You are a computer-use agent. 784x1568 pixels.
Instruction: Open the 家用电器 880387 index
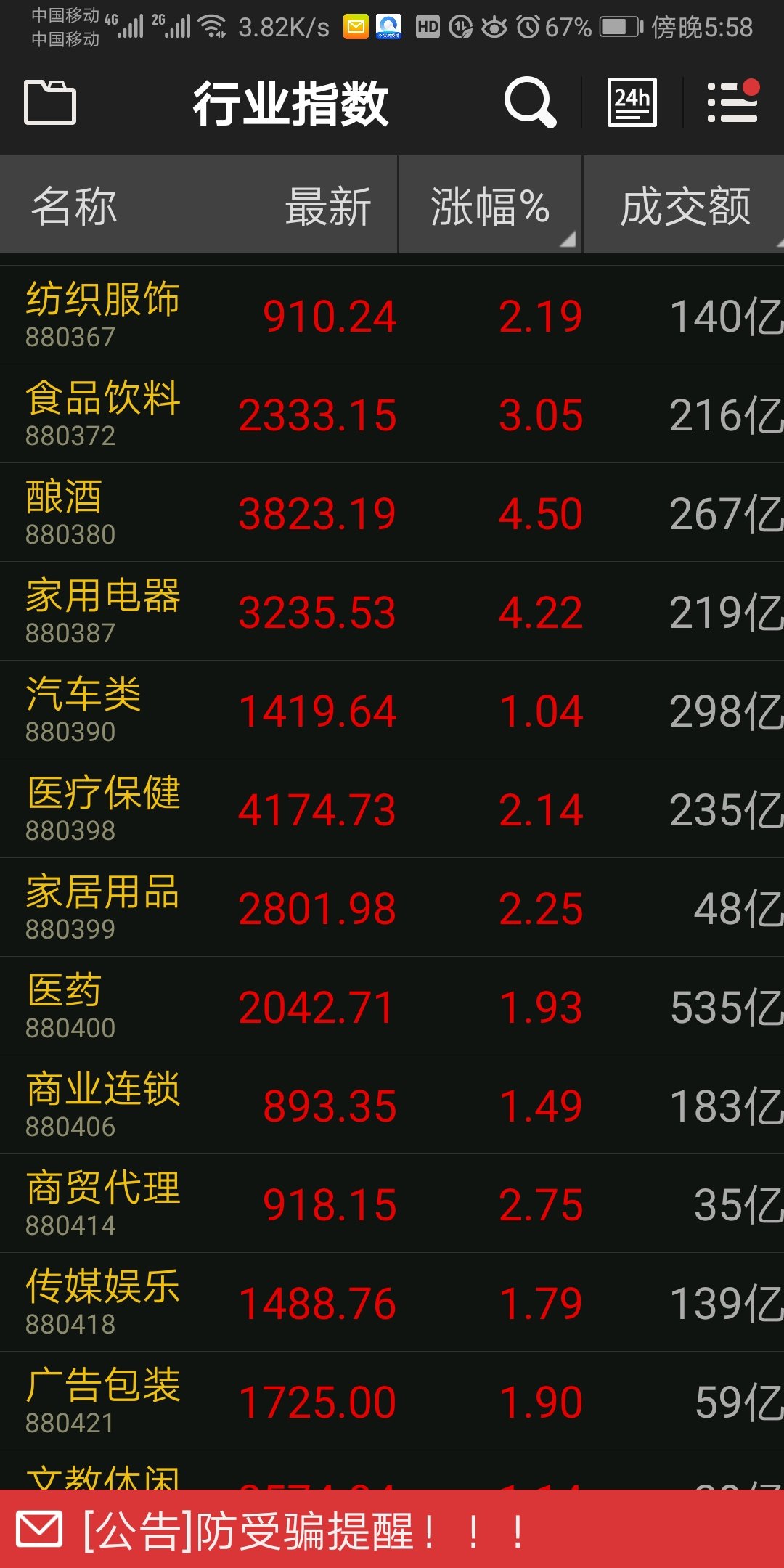392,612
